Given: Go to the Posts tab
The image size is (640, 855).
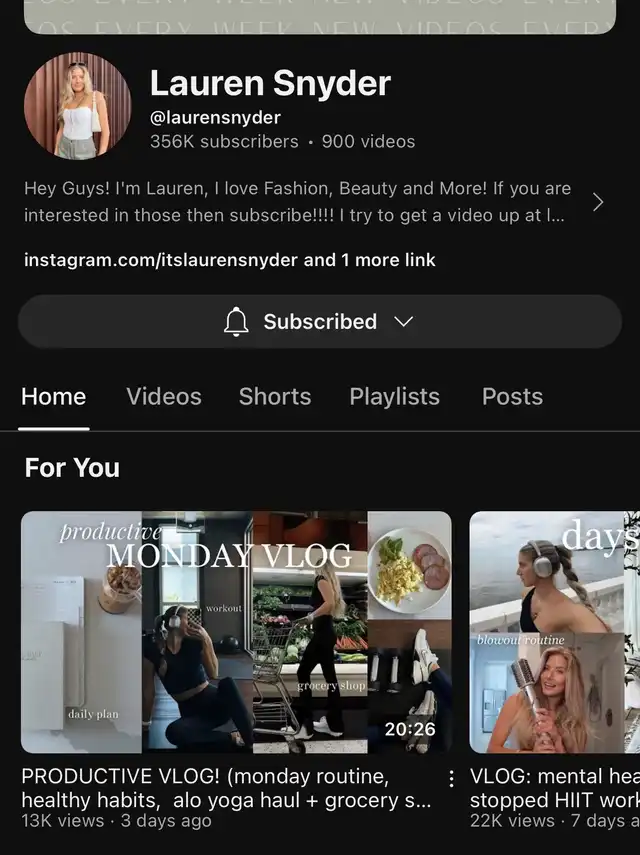Looking at the screenshot, I should tap(512, 397).
